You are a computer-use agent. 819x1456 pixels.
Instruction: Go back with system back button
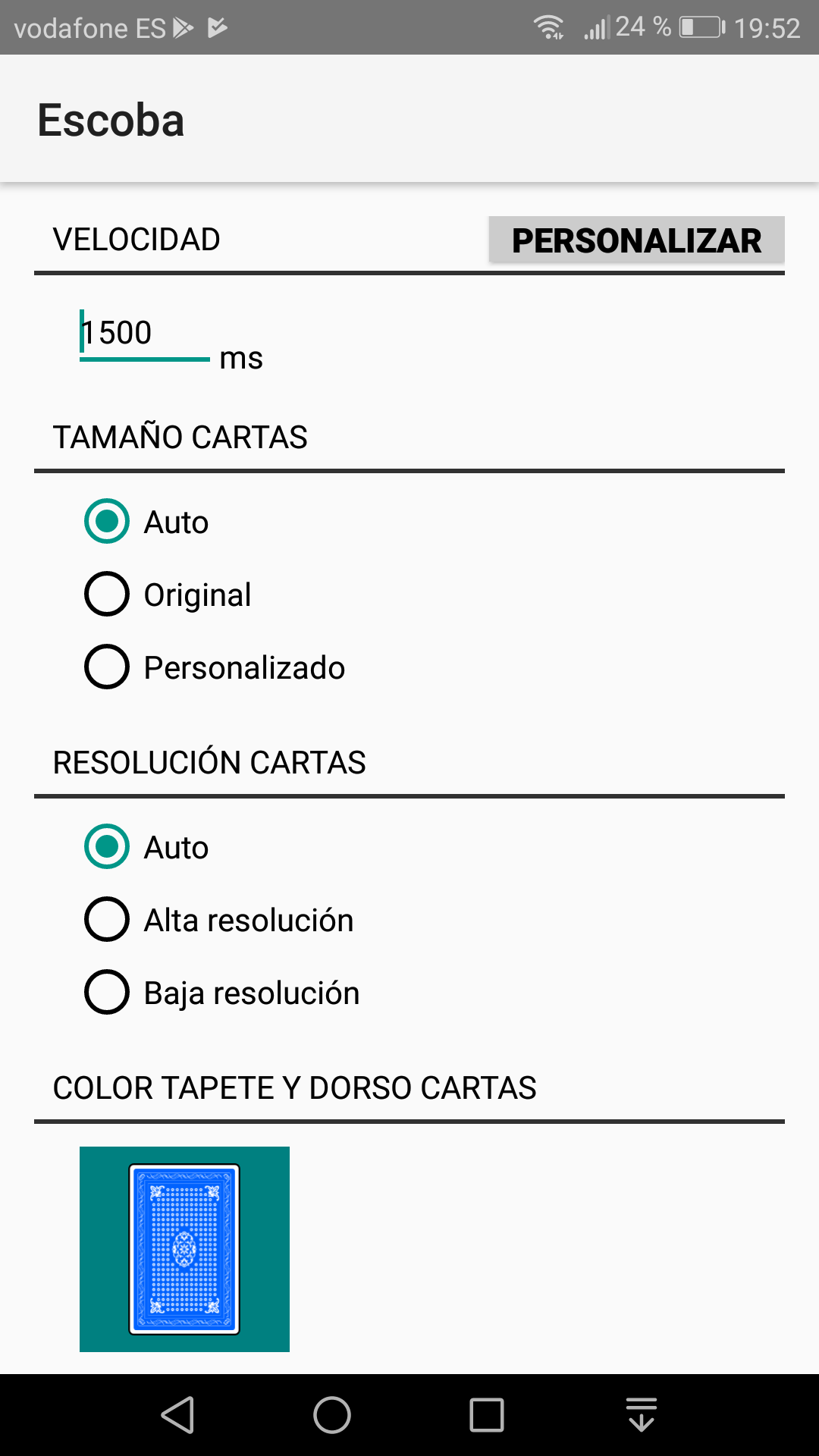tap(178, 1415)
